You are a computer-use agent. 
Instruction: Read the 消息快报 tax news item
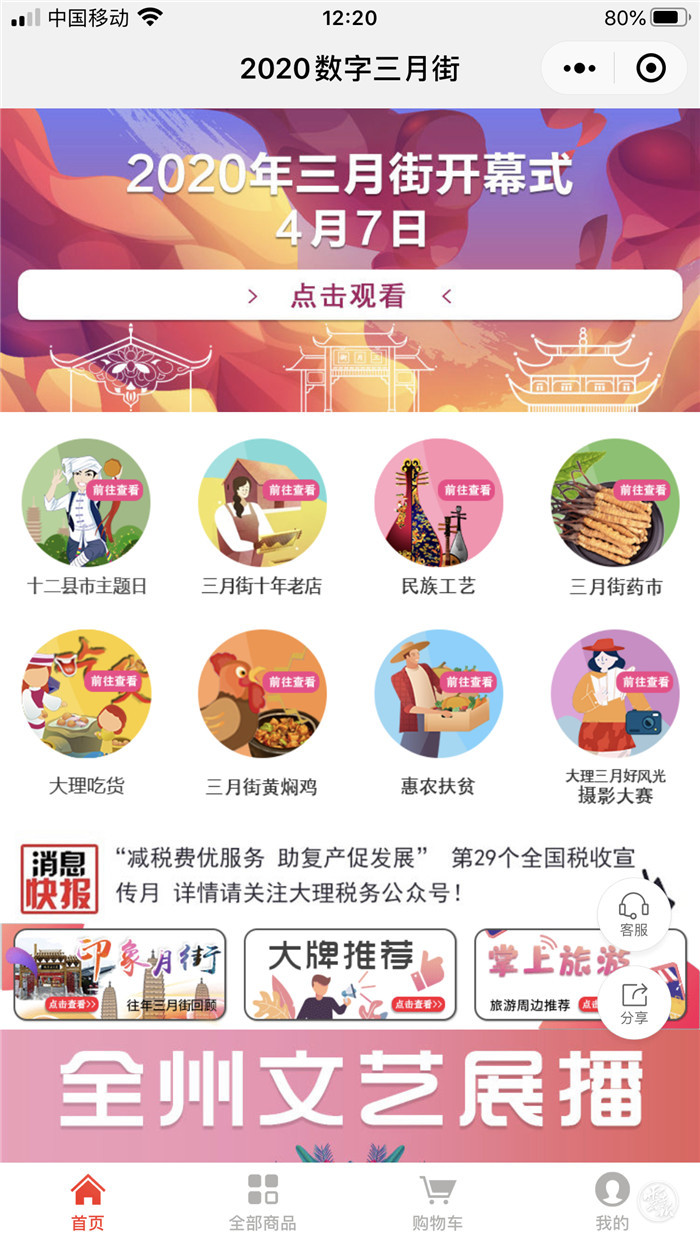375,874
